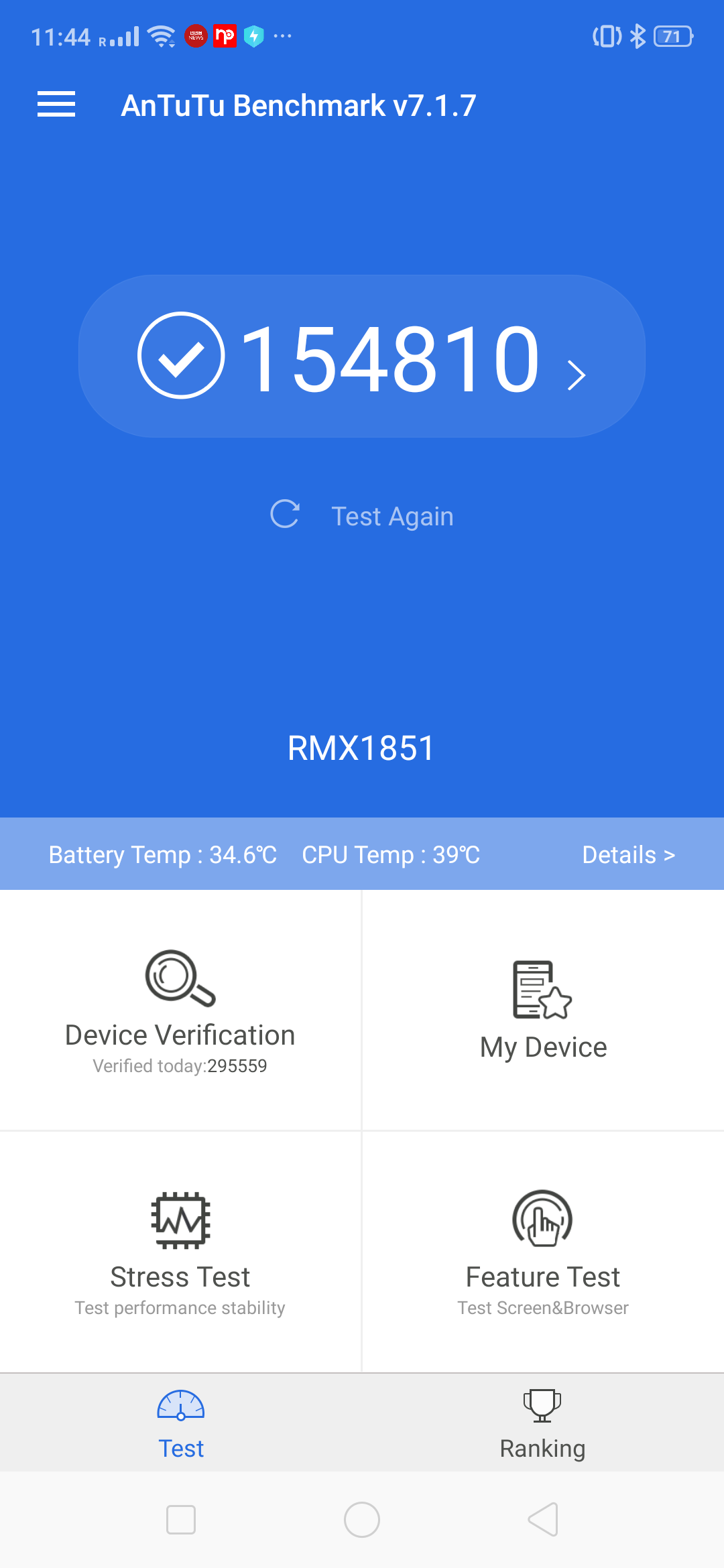This screenshot has height=1568, width=724.
Task: Open Device Verification
Action: click(180, 1011)
